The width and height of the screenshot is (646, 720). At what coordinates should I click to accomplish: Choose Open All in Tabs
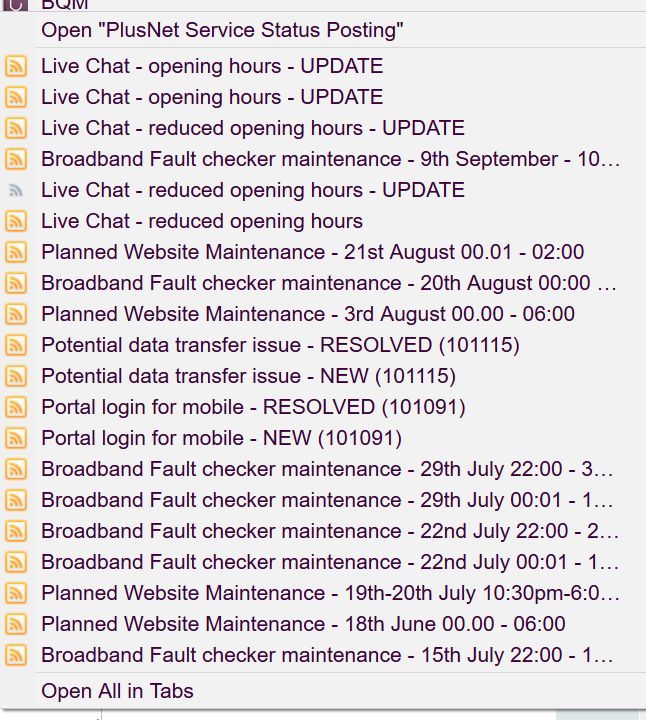117,691
